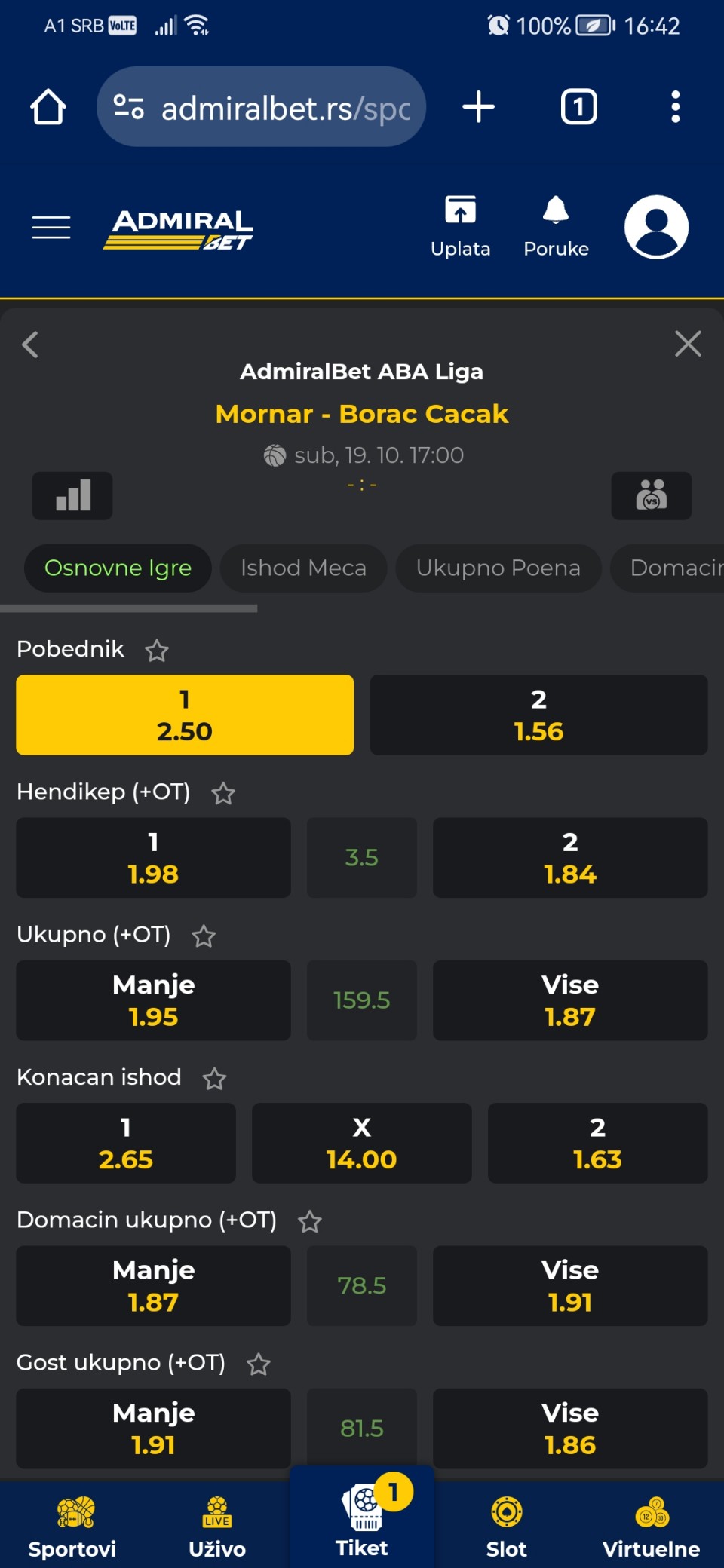Favorite the Hendikep (+OT) market
724x1568 pixels.
223,793
